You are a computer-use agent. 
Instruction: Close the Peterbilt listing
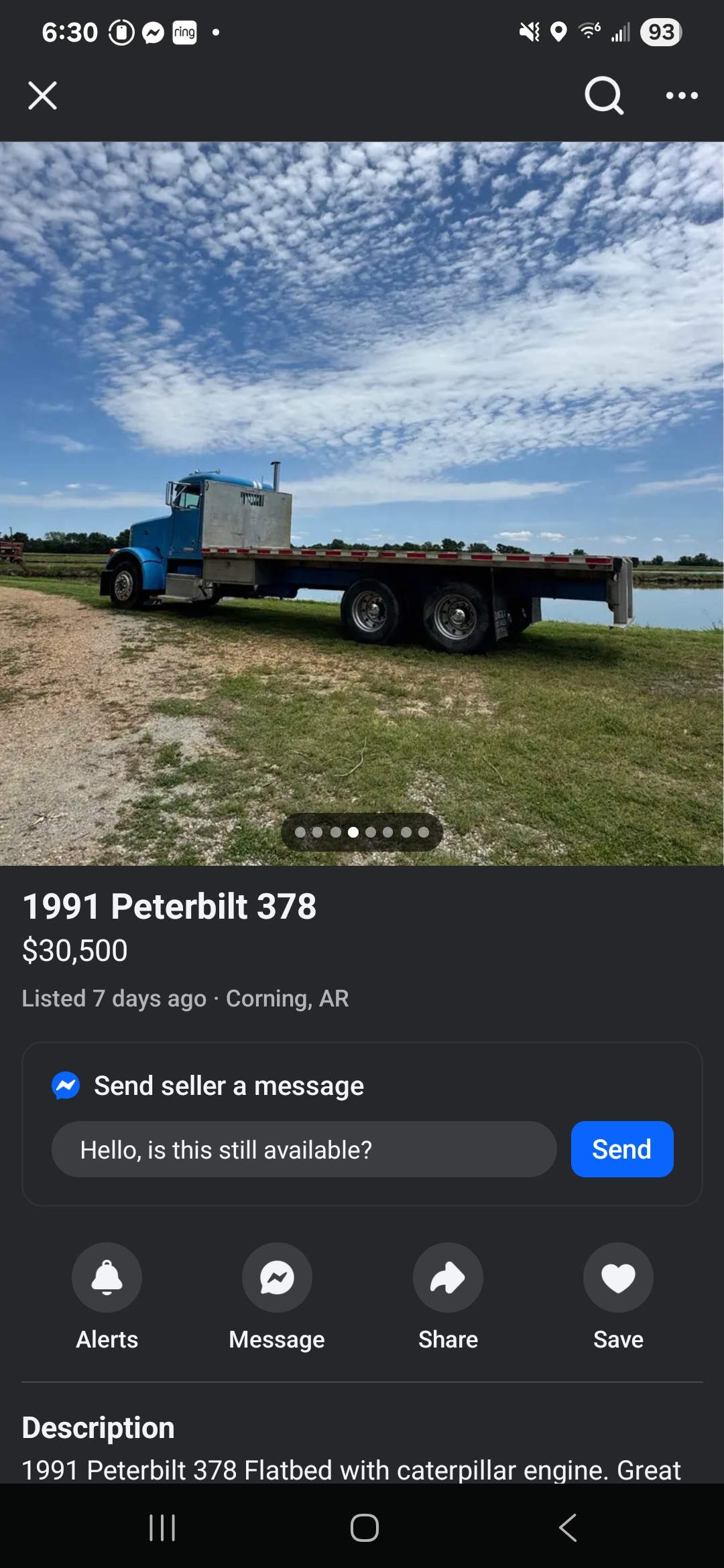click(x=42, y=96)
